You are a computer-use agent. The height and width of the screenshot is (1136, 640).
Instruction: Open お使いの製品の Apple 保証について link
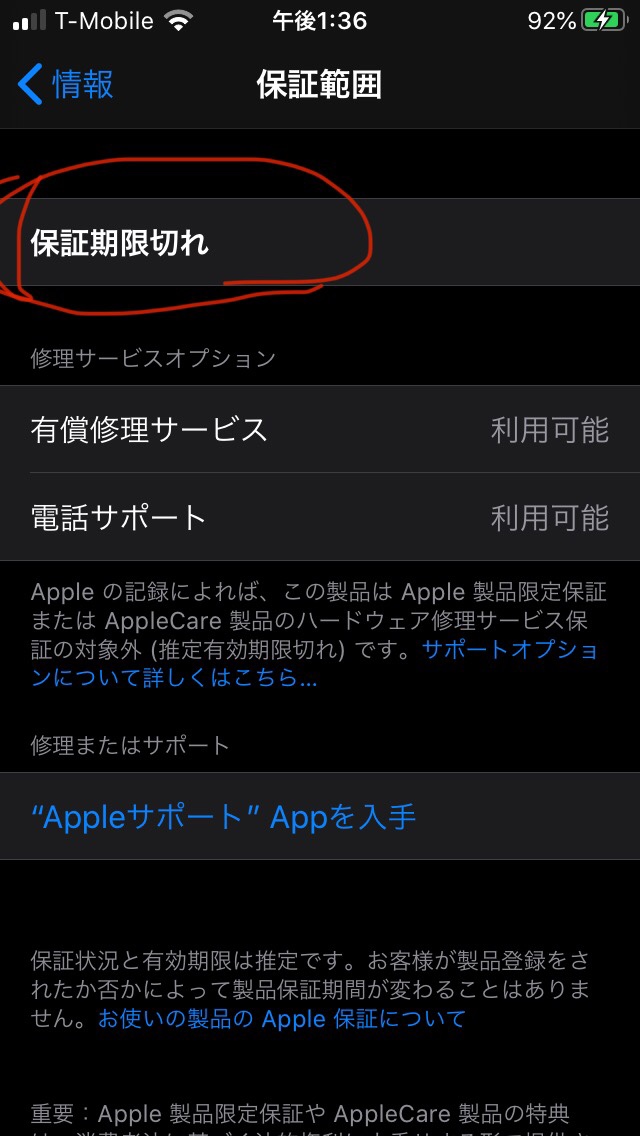click(x=281, y=1019)
